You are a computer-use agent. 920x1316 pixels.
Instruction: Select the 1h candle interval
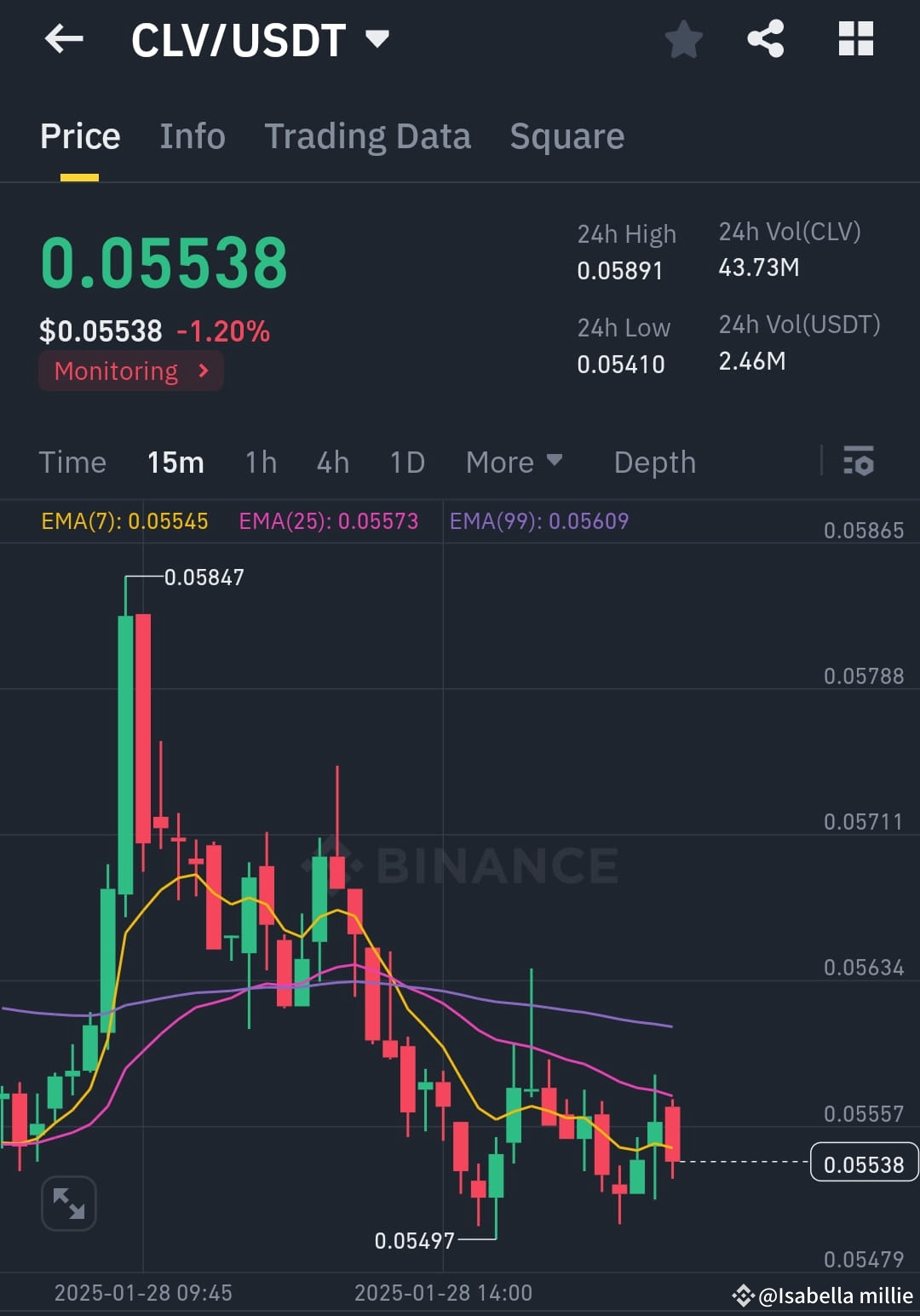260,462
